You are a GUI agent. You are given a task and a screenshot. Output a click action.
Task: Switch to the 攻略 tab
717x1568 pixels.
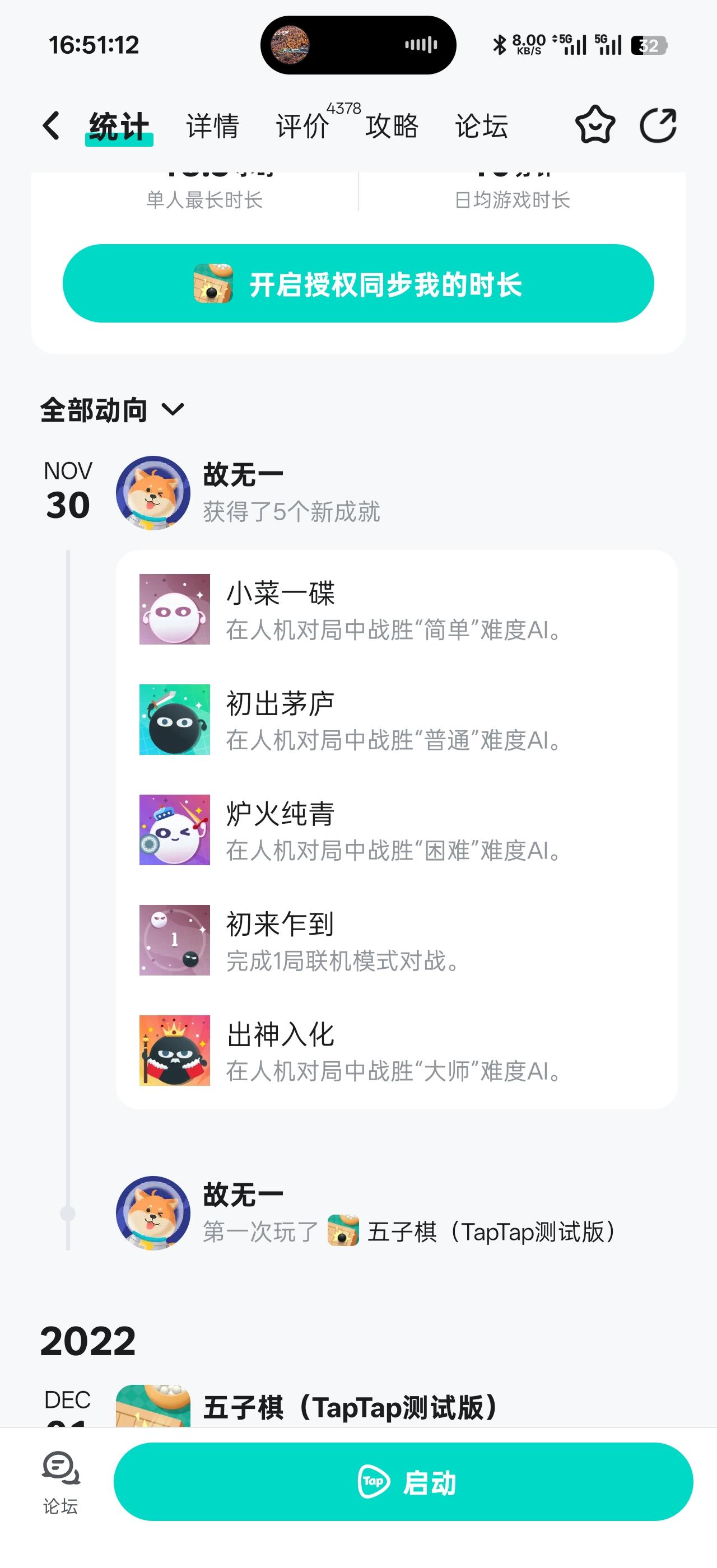(392, 127)
